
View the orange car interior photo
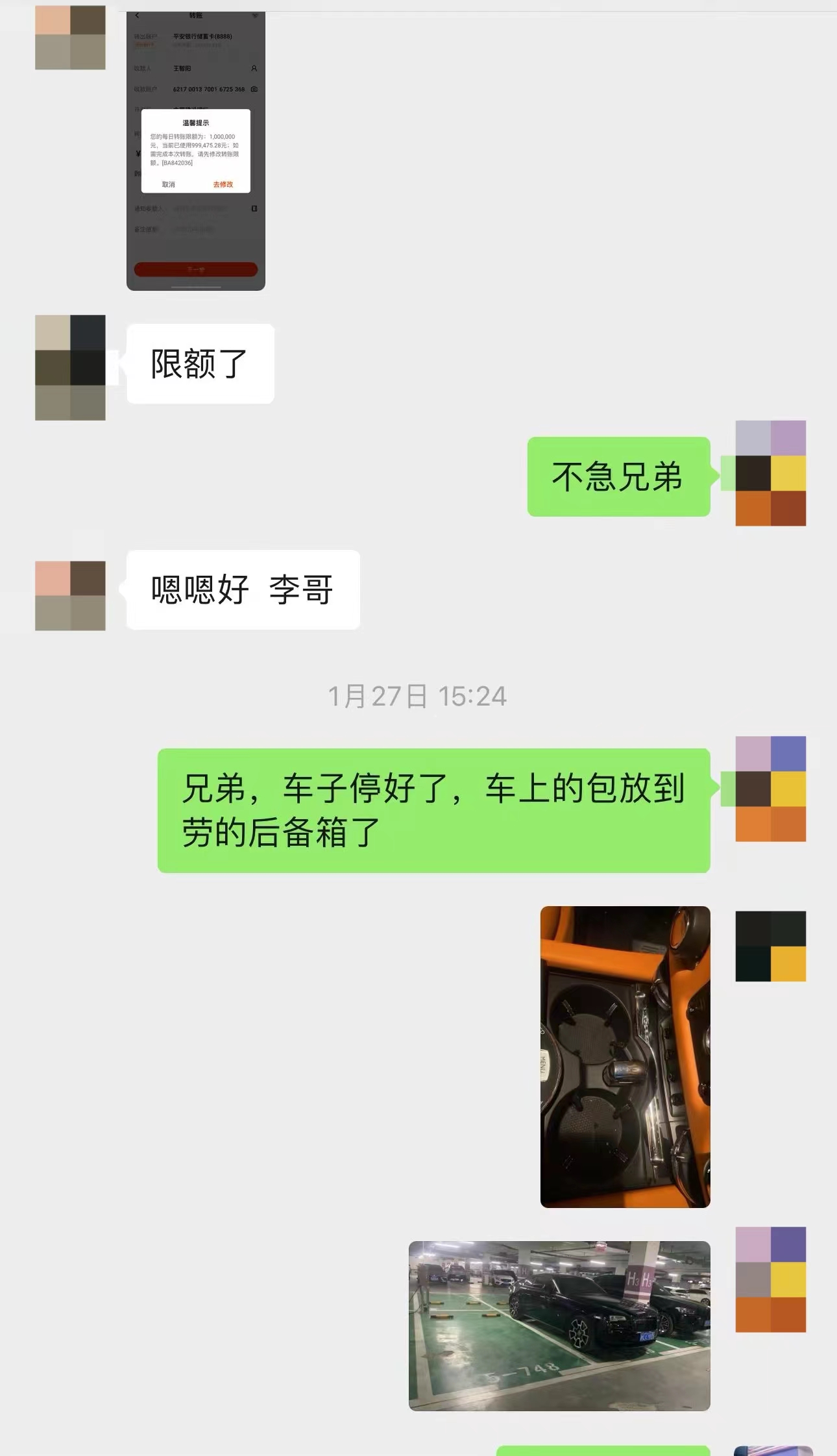[625, 1056]
